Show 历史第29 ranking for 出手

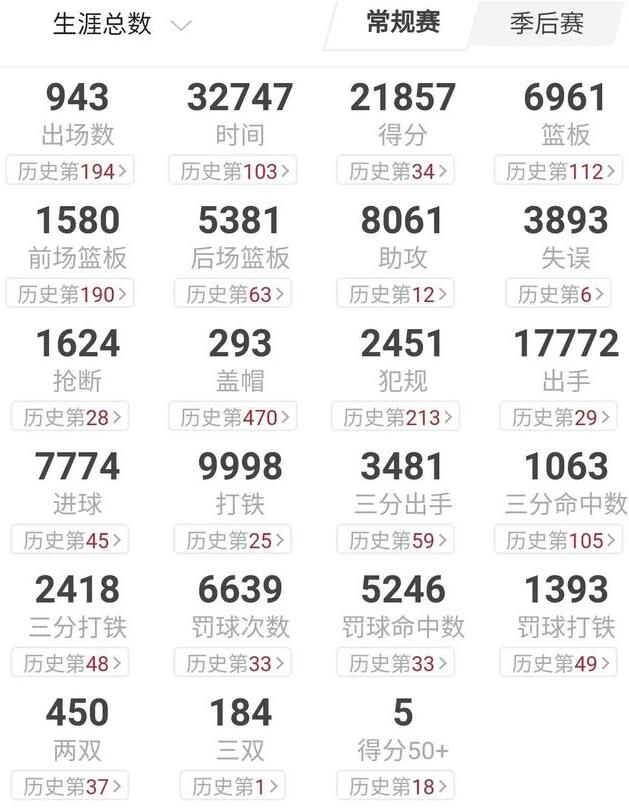coord(560,417)
